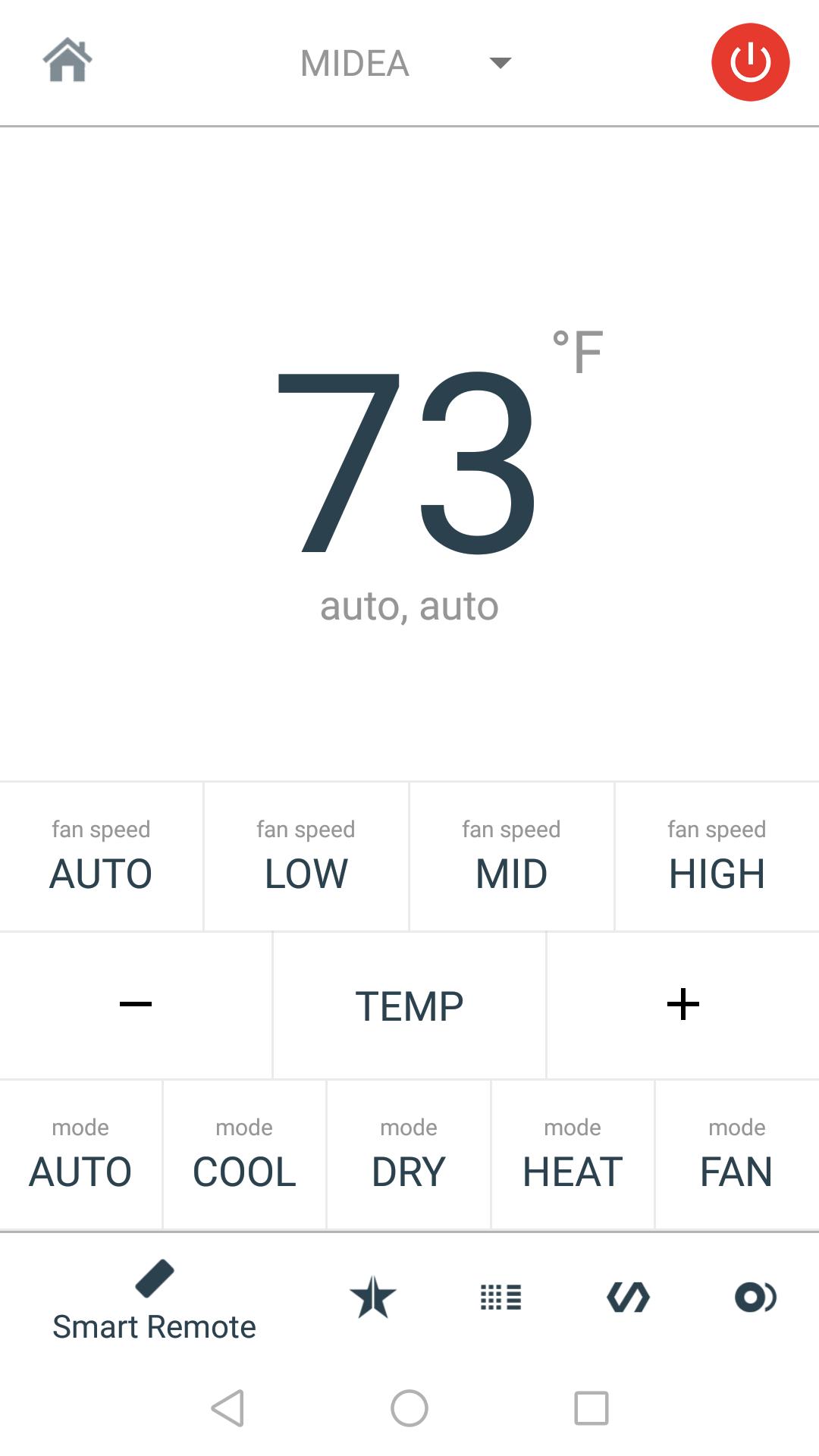819x1456 pixels.
Task: Set fan speed to AUTO
Action: point(101,856)
